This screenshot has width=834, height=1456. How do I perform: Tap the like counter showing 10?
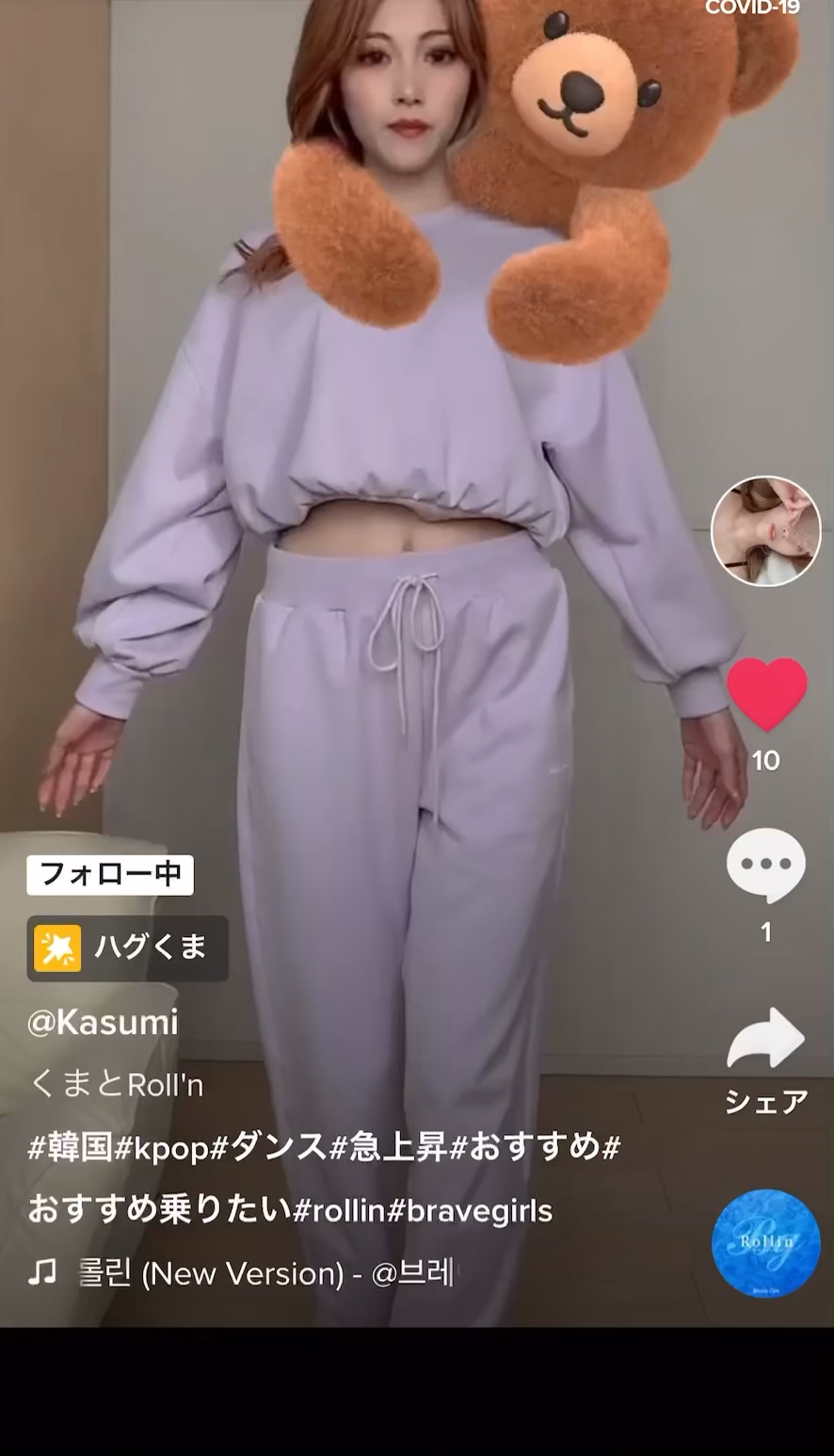click(765, 761)
